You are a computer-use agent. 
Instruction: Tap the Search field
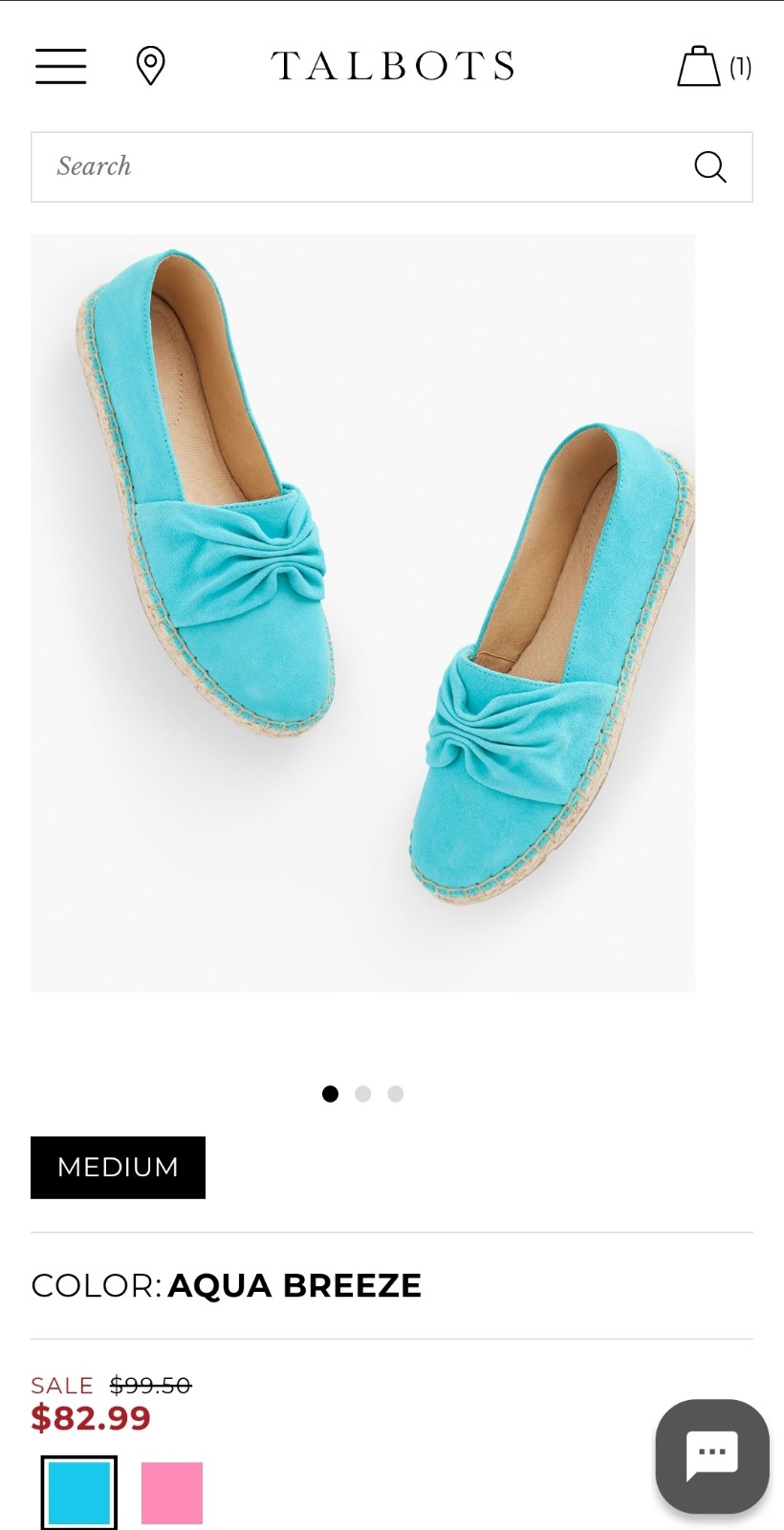(x=392, y=167)
